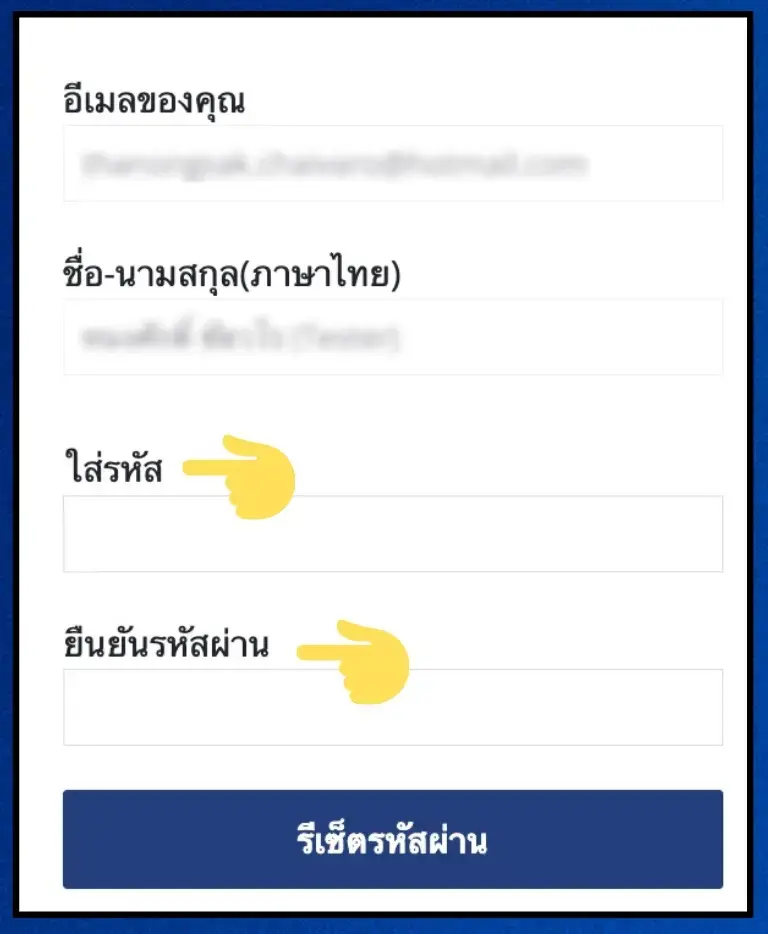The height and width of the screenshot is (934, 768).
Task: Tap the ยืนยันรหัสผ่าน confirm password field
Action: [392, 707]
